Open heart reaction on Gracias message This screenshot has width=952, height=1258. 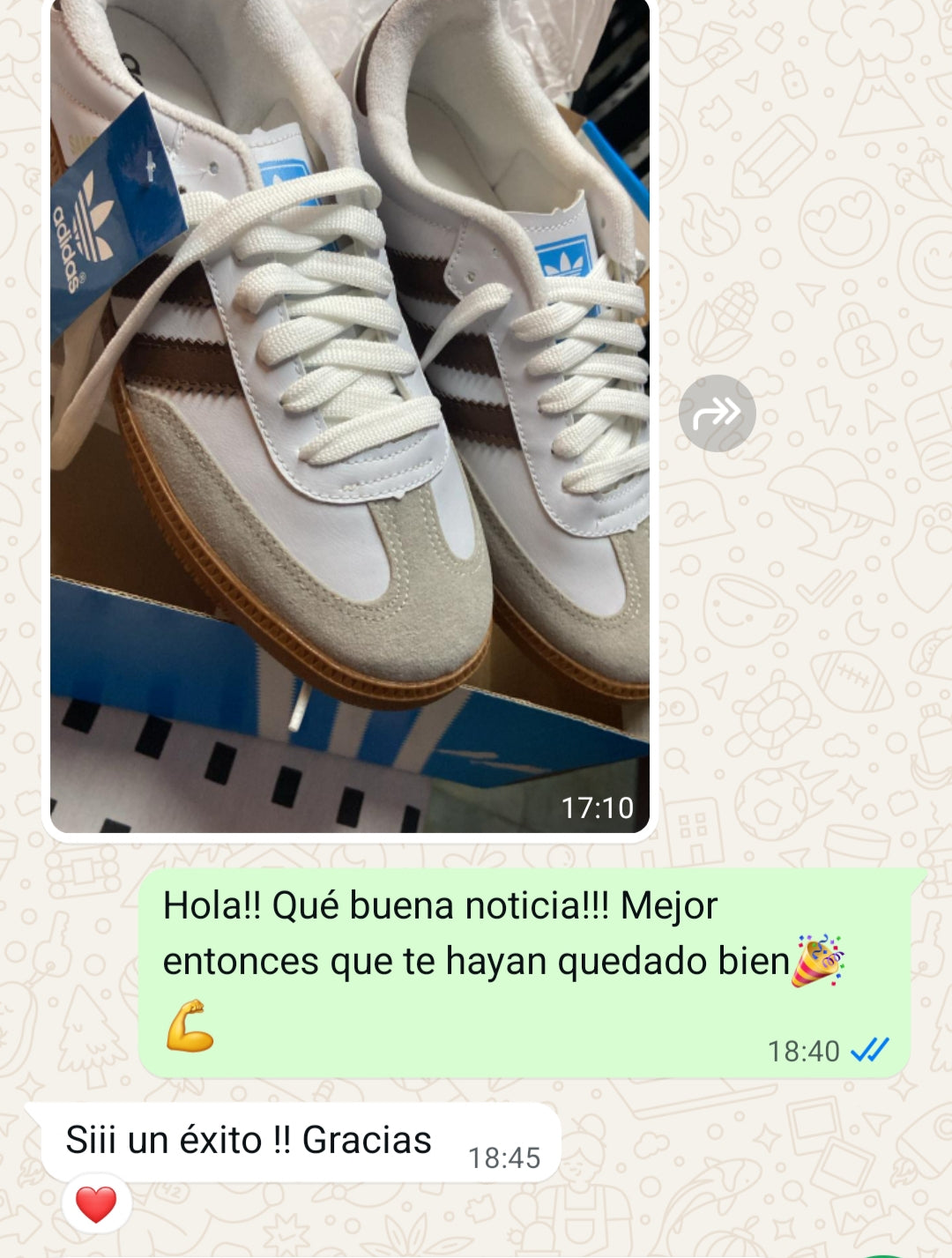click(96, 1204)
